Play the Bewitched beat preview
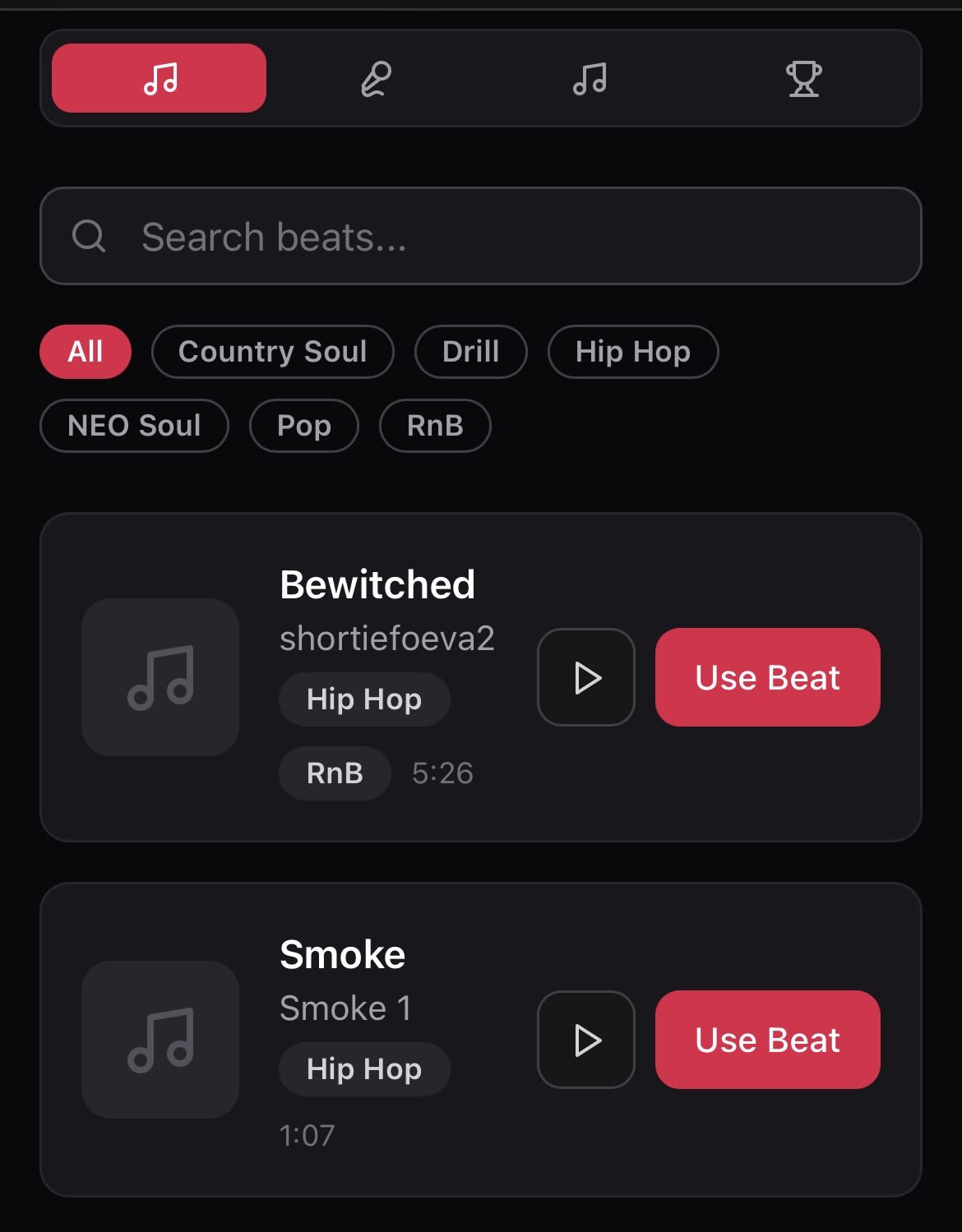Image resolution: width=962 pixels, height=1232 pixels. click(586, 677)
